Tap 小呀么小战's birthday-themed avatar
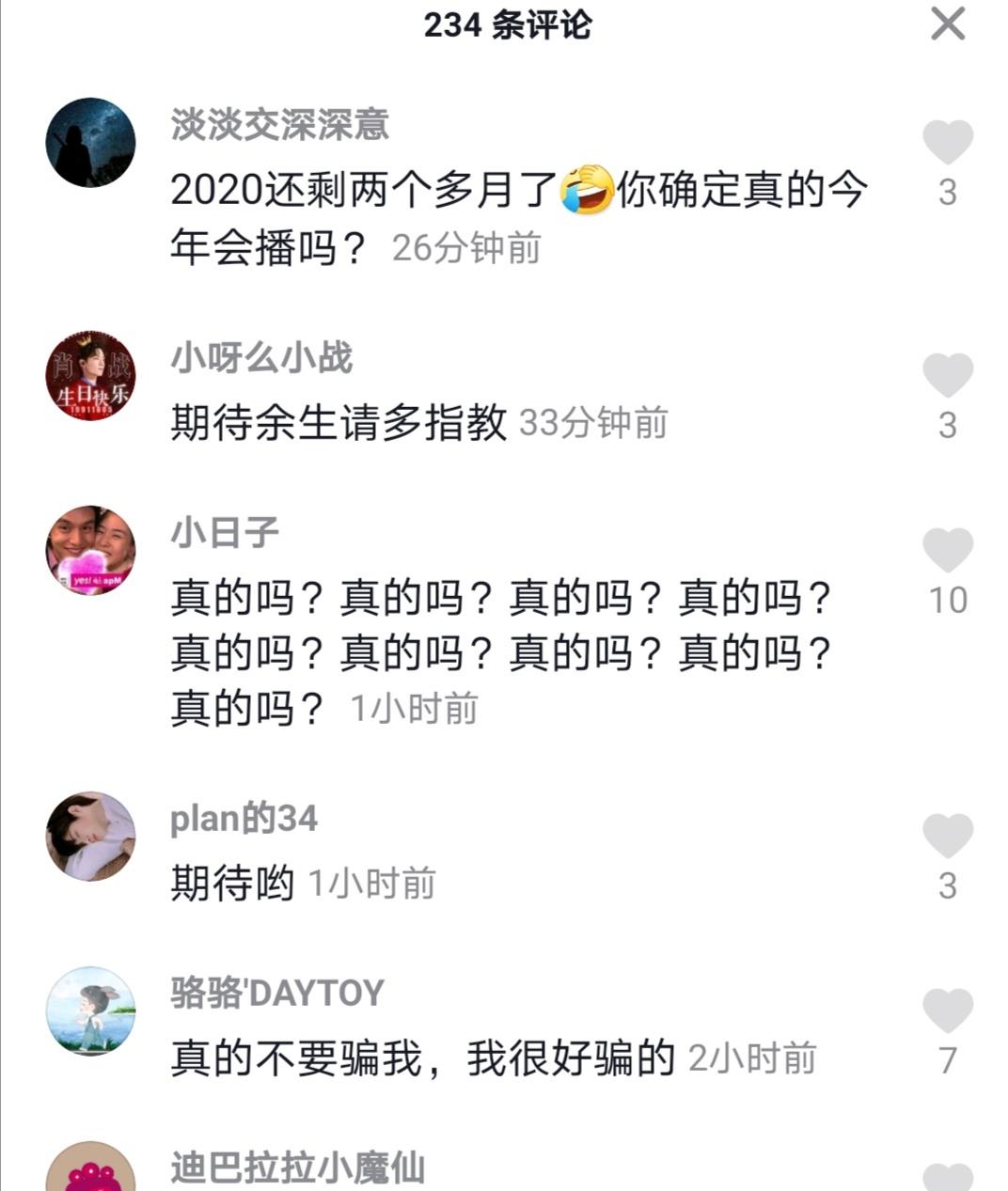 [89, 376]
